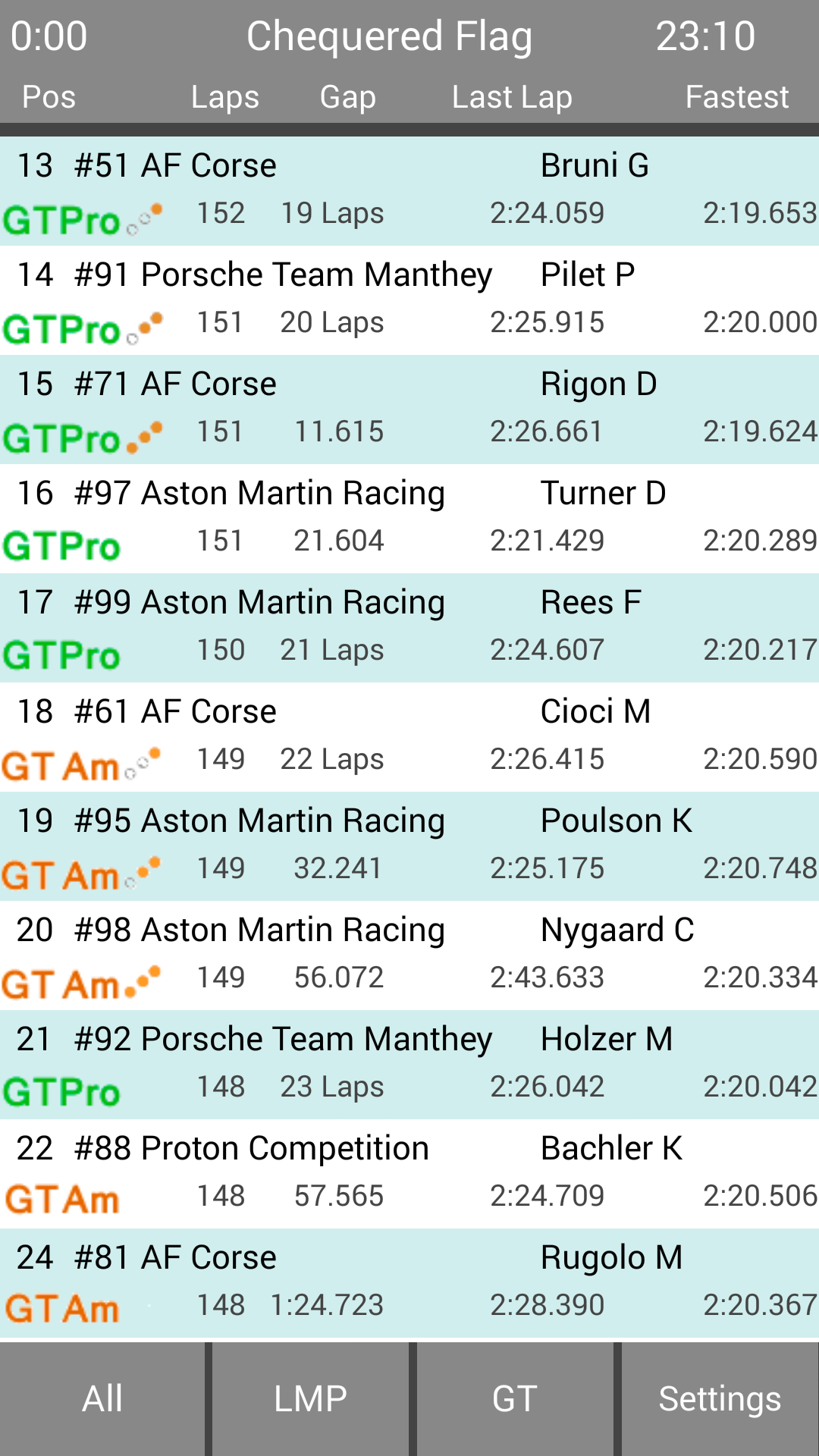Open the LMP class filter tab
Screen dimensions: 819x1456
[309, 1399]
